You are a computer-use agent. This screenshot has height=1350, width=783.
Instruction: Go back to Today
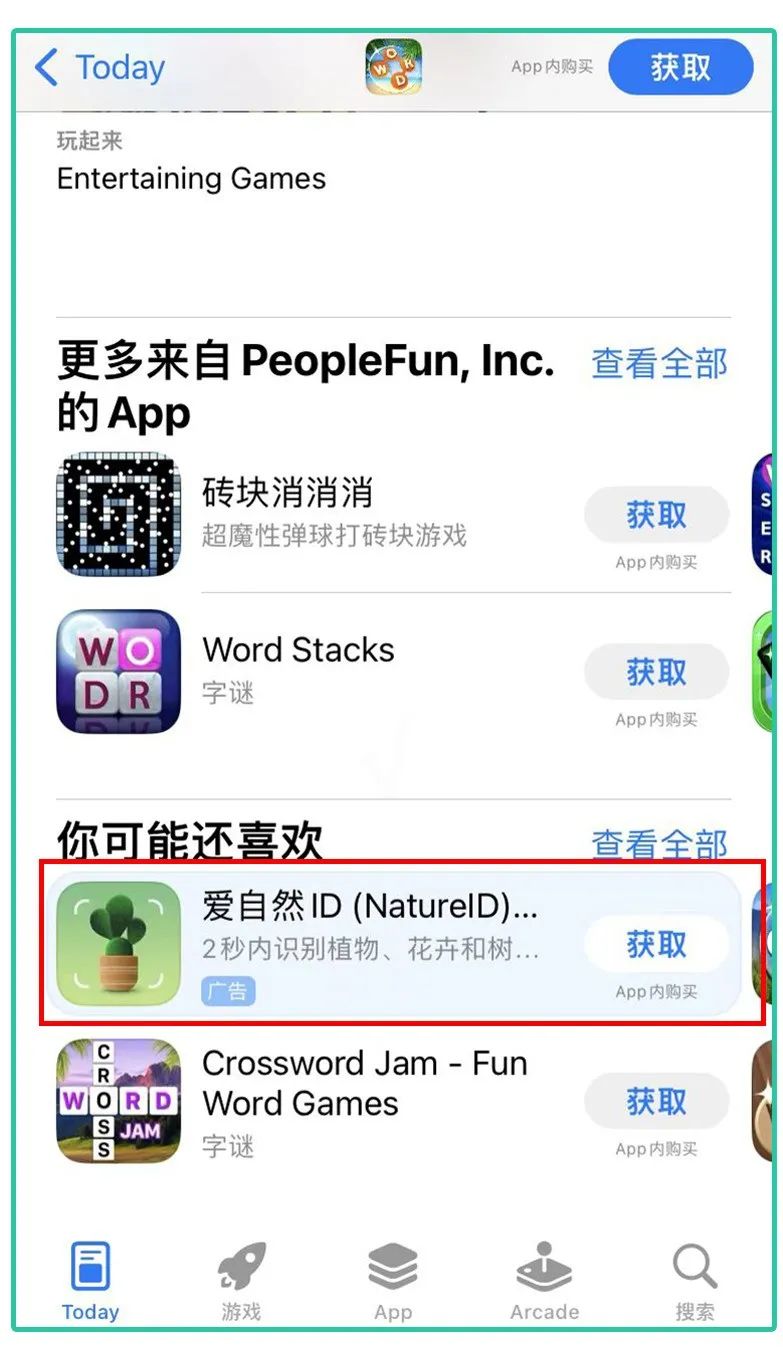pyautogui.click(x=99, y=68)
